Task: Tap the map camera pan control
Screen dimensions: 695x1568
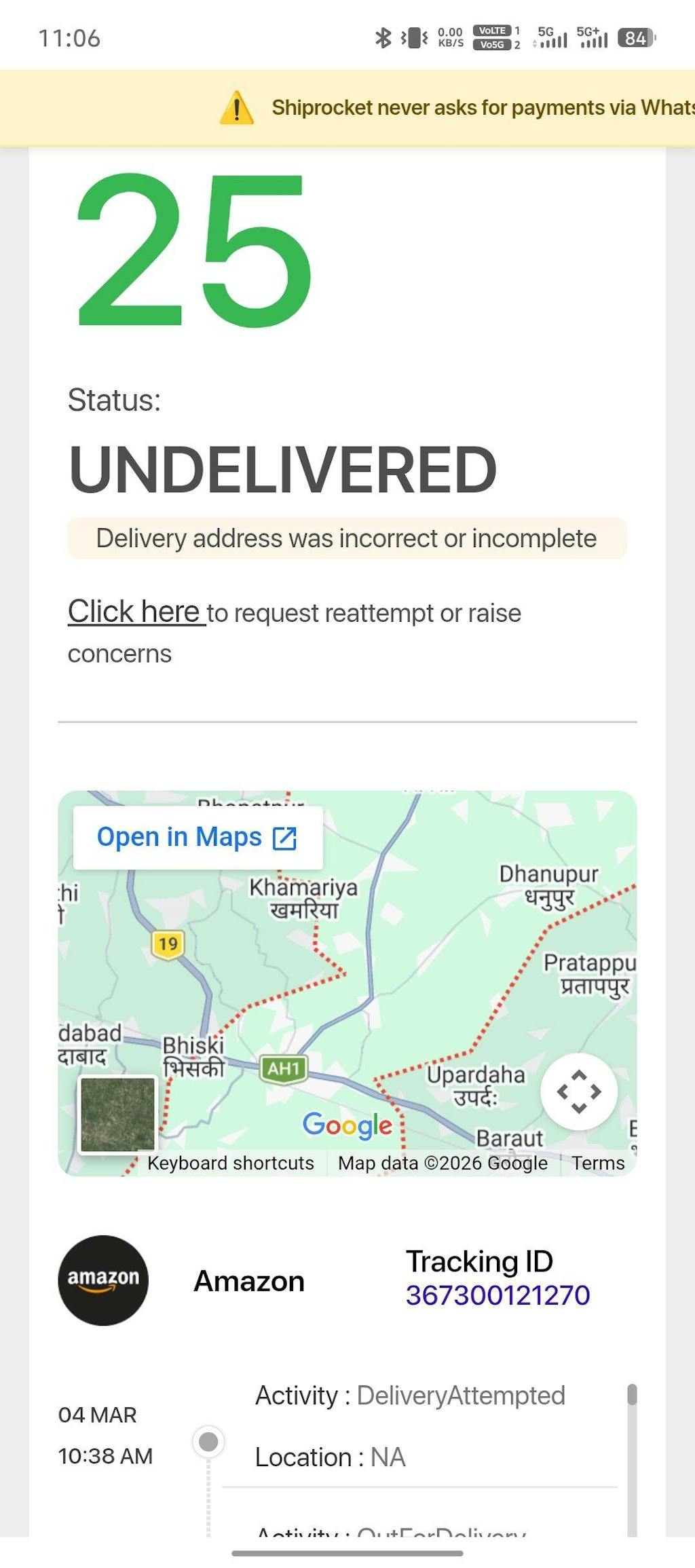Action: point(578,1091)
